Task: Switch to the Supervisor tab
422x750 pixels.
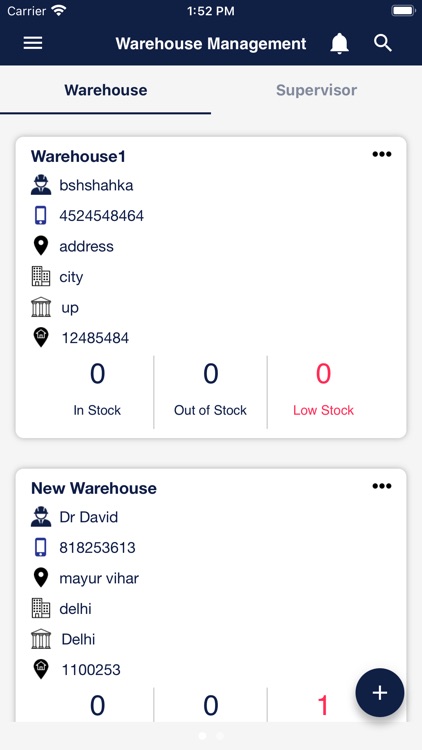Action: point(316,90)
